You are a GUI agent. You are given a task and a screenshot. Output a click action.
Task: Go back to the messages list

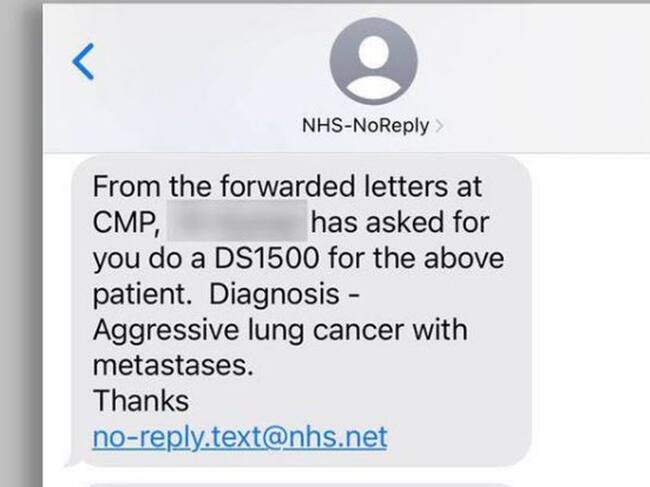[x=84, y=62]
